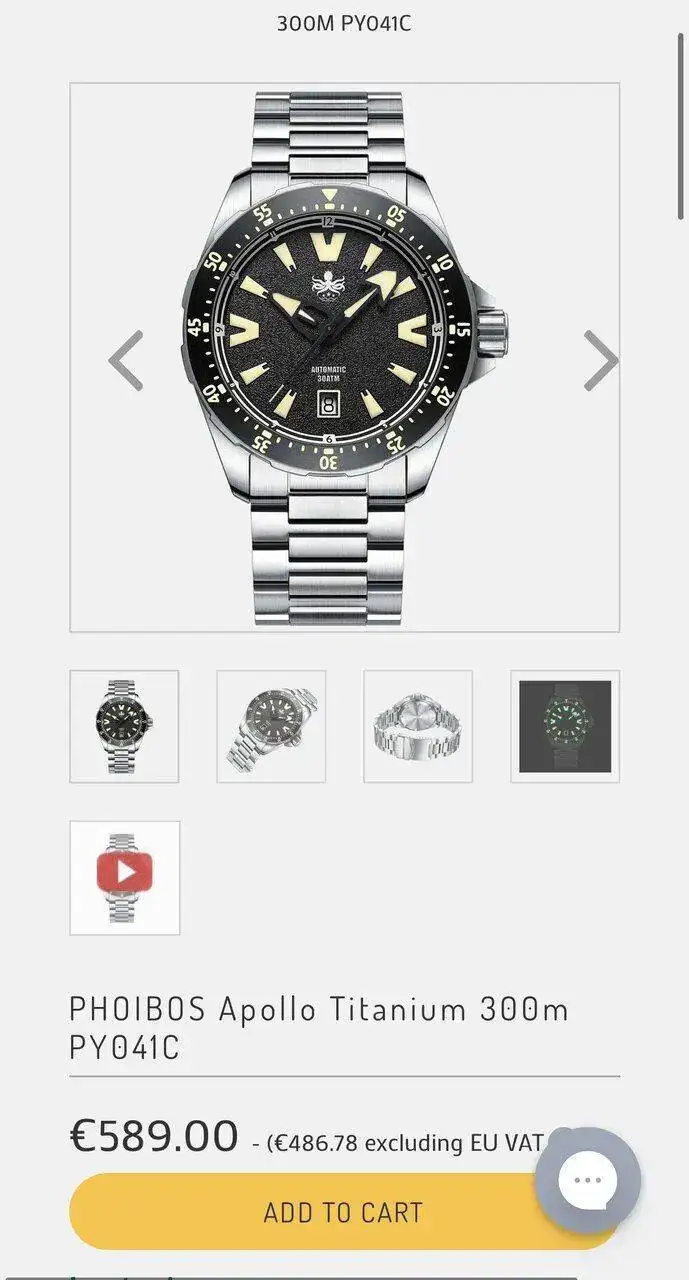Viewport: 689px width, 1280px height.
Task: Show the next product image
Action: (600, 360)
